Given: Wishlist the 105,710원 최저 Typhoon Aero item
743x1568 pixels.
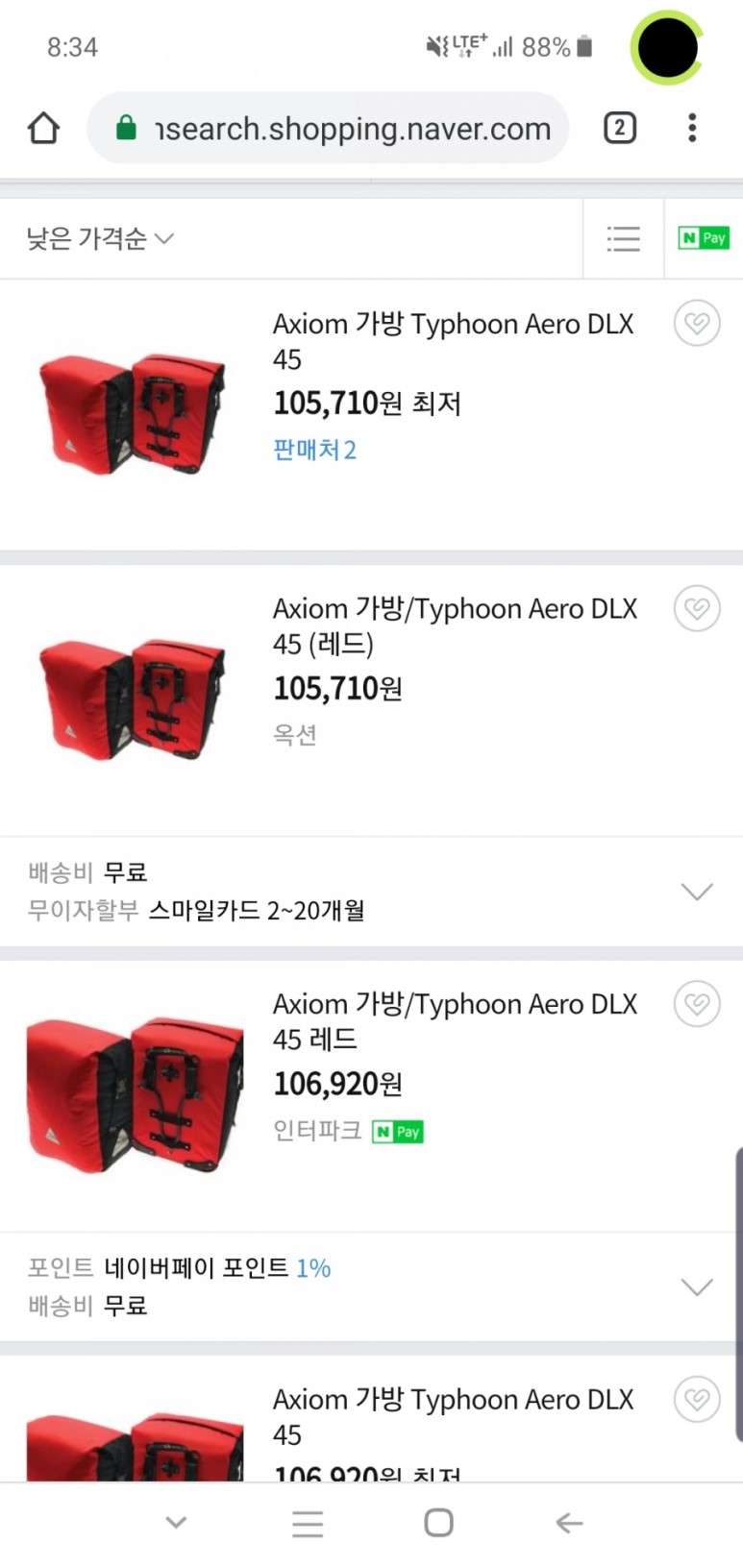Looking at the screenshot, I should (x=697, y=323).
